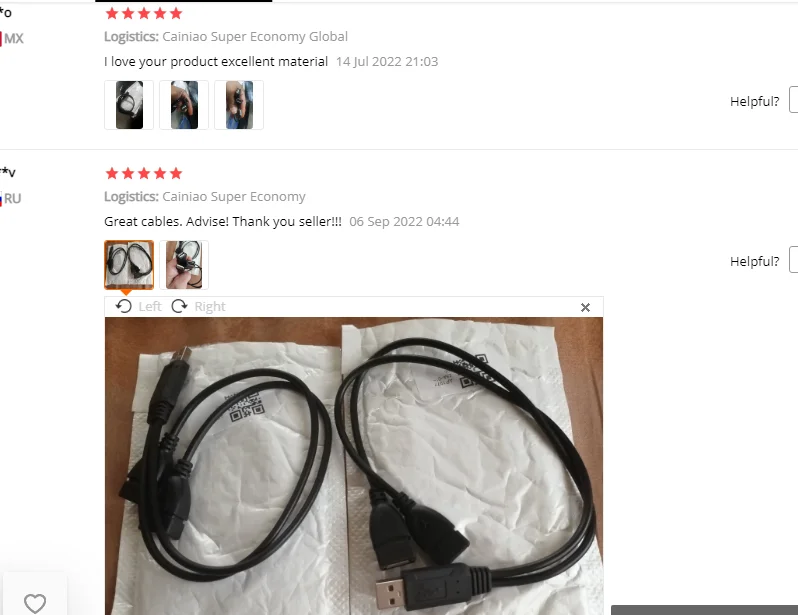Open second photo in MX review
This screenshot has width=798, height=615.
tap(184, 105)
